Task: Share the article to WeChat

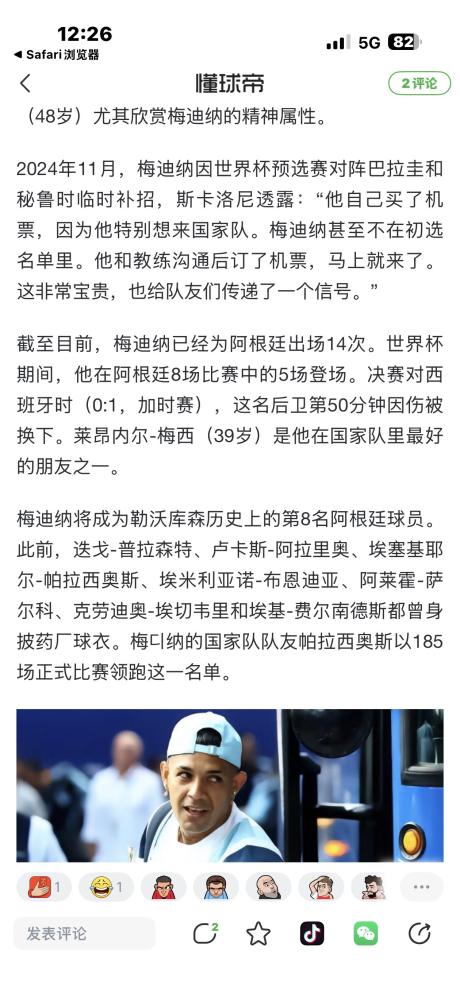Action: (366, 934)
